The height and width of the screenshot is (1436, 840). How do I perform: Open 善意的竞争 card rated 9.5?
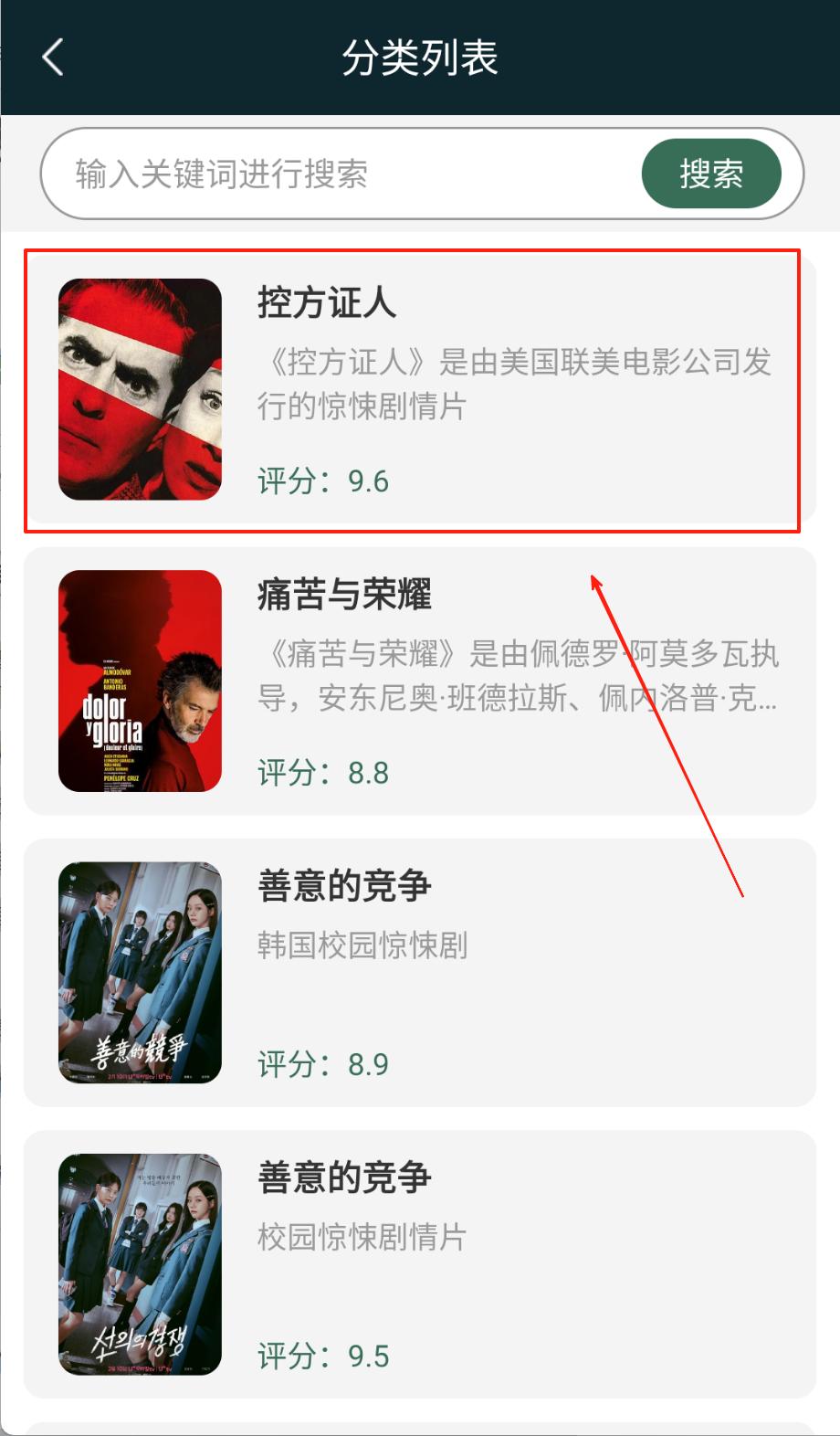(x=420, y=1264)
